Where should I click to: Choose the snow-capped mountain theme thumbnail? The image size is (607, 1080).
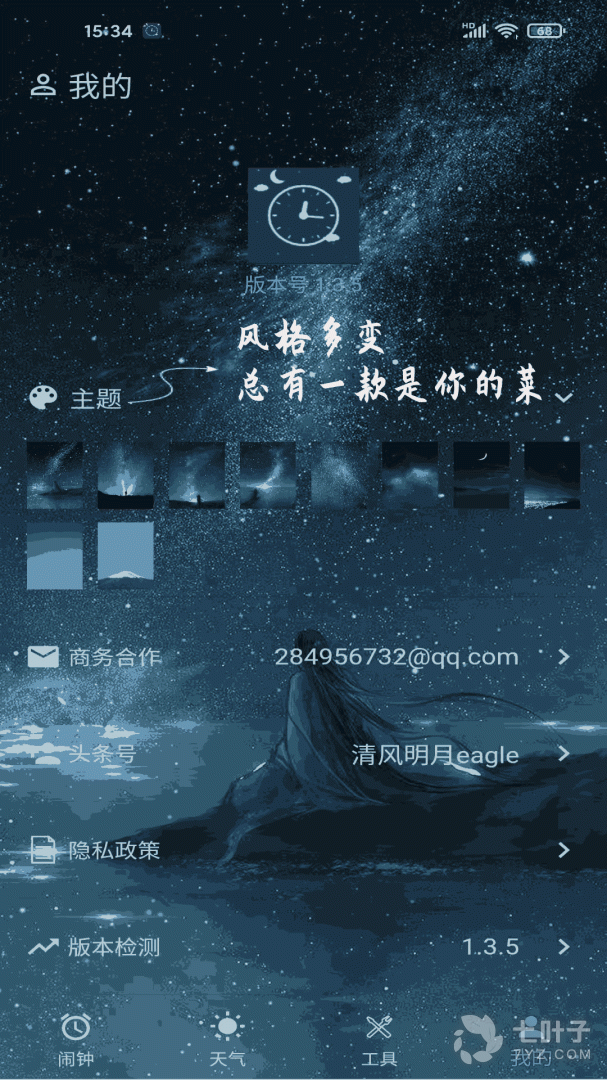(x=125, y=555)
